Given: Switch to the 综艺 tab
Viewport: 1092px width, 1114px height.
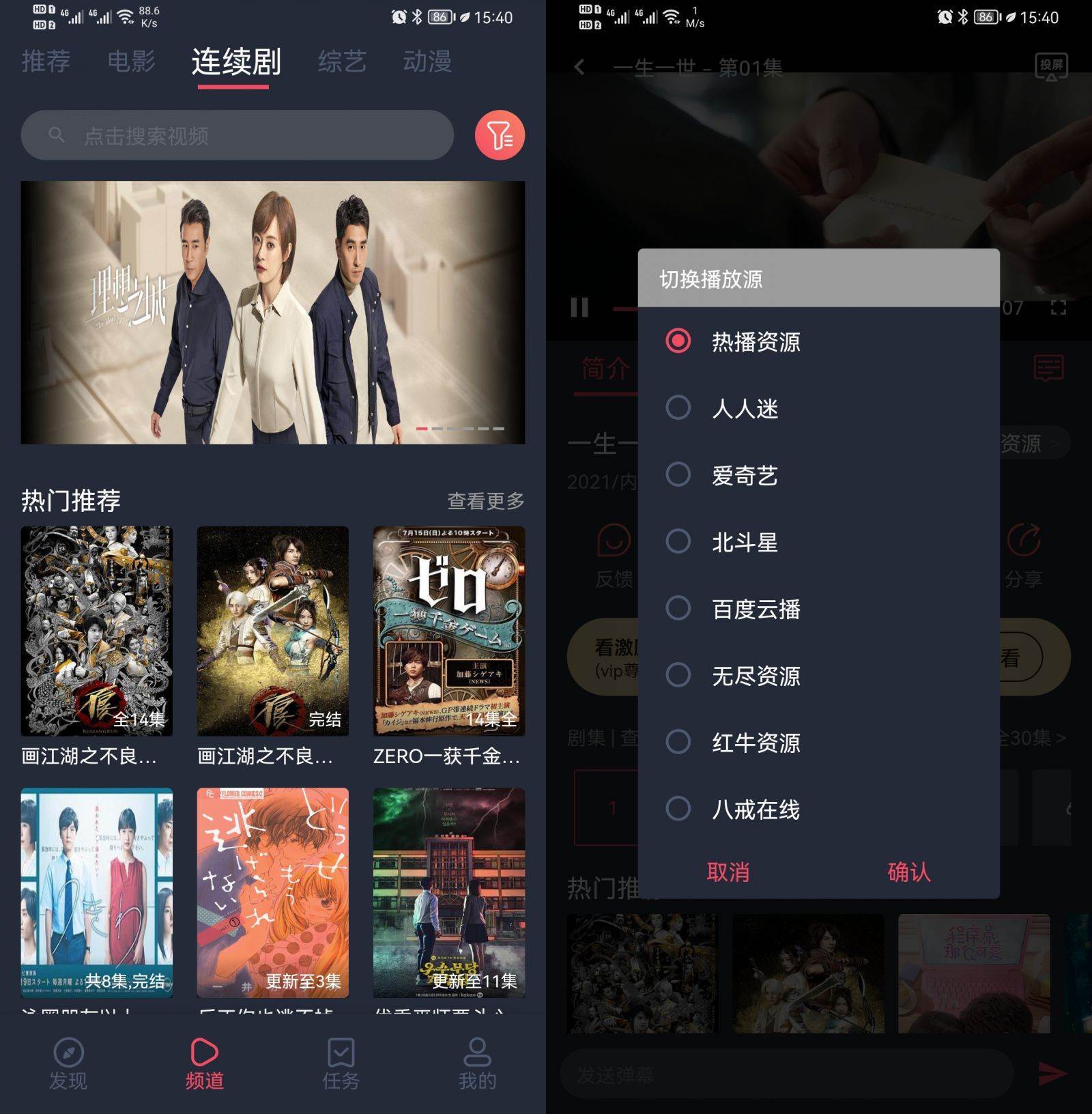Looking at the screenshot, I should click(342, 61).
